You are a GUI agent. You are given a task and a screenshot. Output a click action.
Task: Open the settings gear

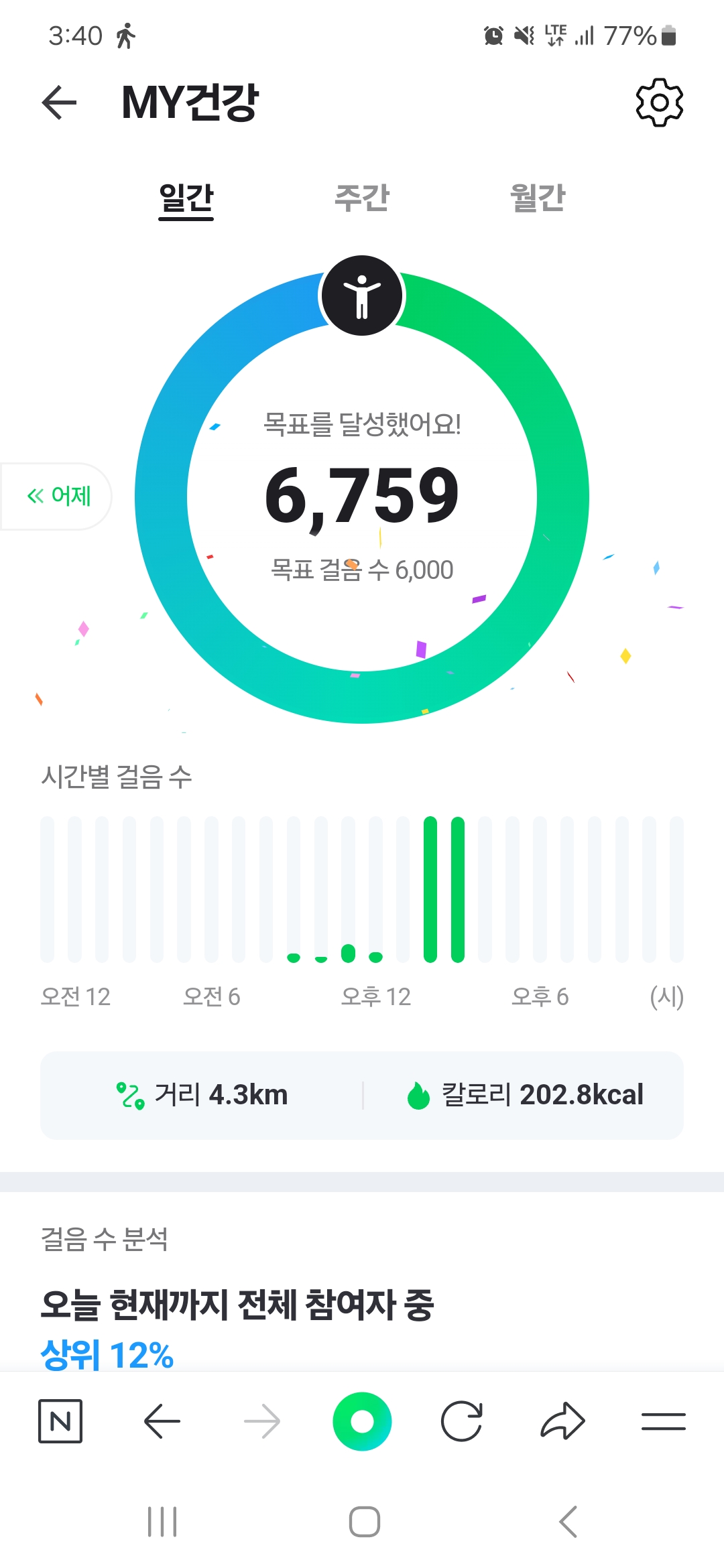[x=659, y=103]
